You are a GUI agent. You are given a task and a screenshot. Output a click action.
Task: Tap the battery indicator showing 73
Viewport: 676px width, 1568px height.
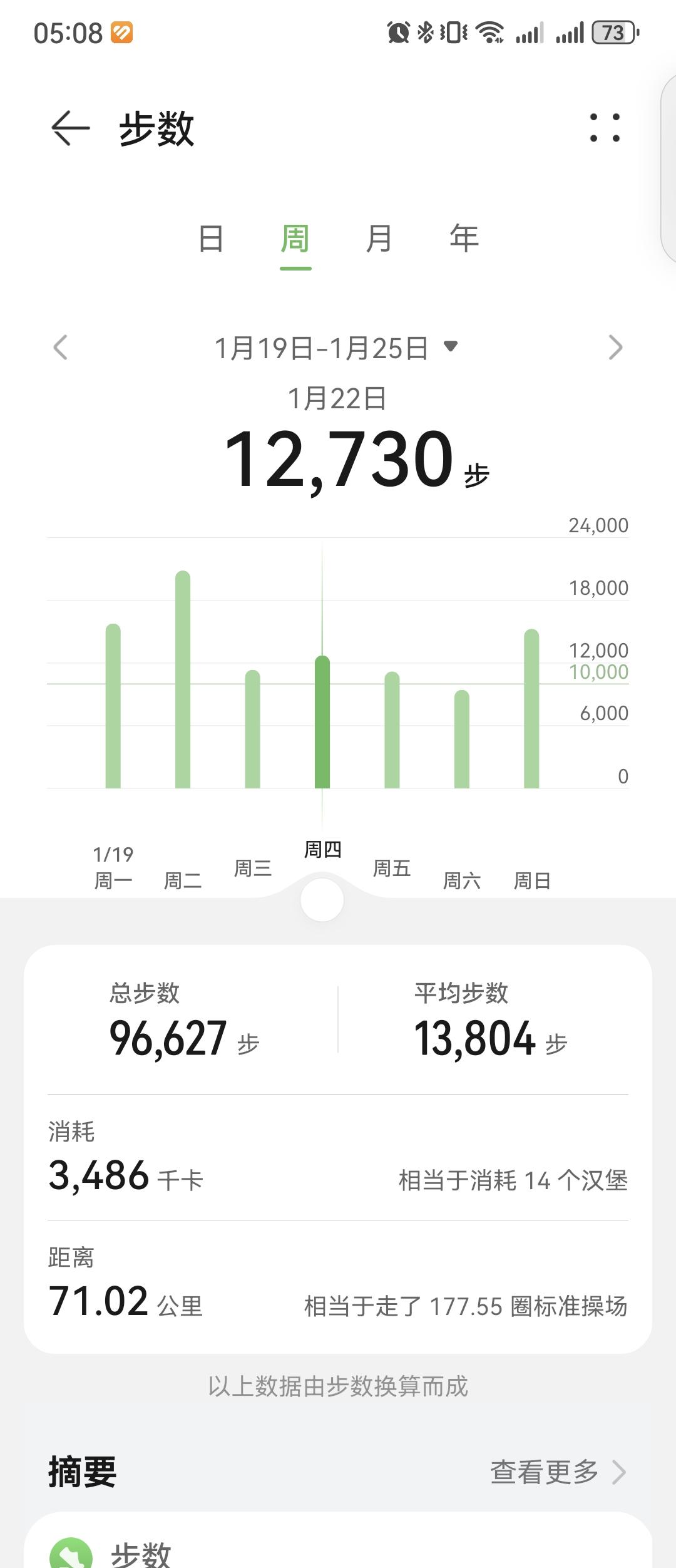610,36
